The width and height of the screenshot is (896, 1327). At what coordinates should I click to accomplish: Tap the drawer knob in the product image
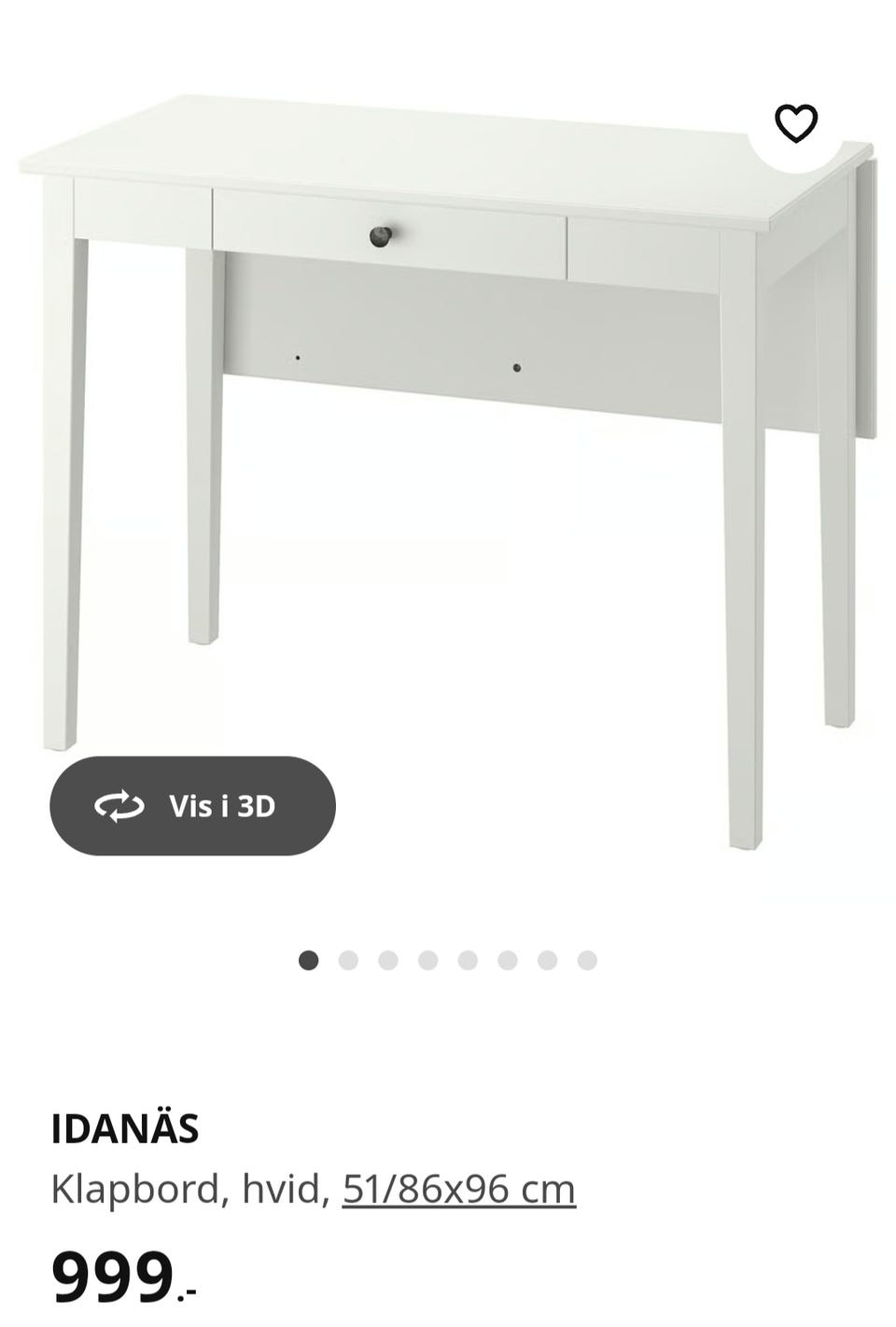pos(381,234)
